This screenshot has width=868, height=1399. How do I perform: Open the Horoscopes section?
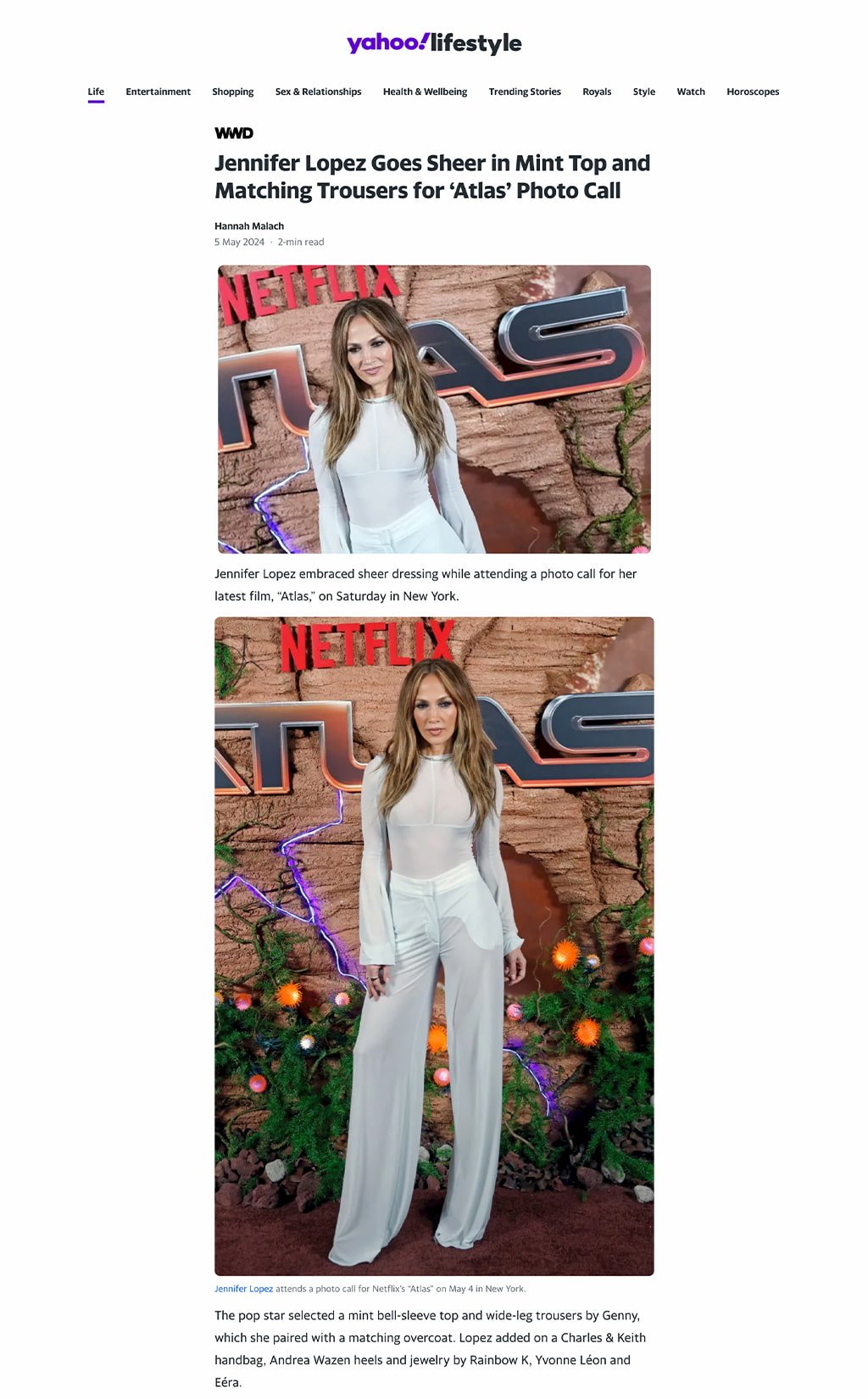tap(752, 92)
